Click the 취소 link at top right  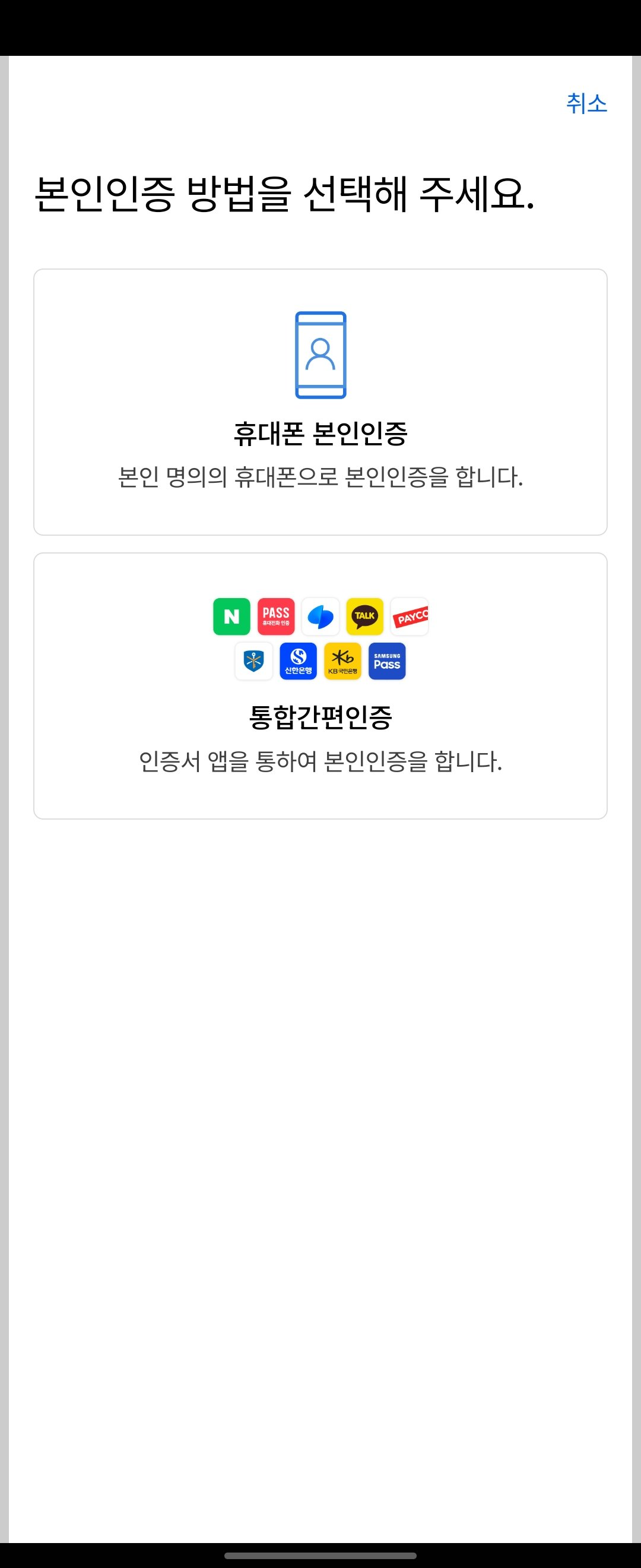[587, 103]
